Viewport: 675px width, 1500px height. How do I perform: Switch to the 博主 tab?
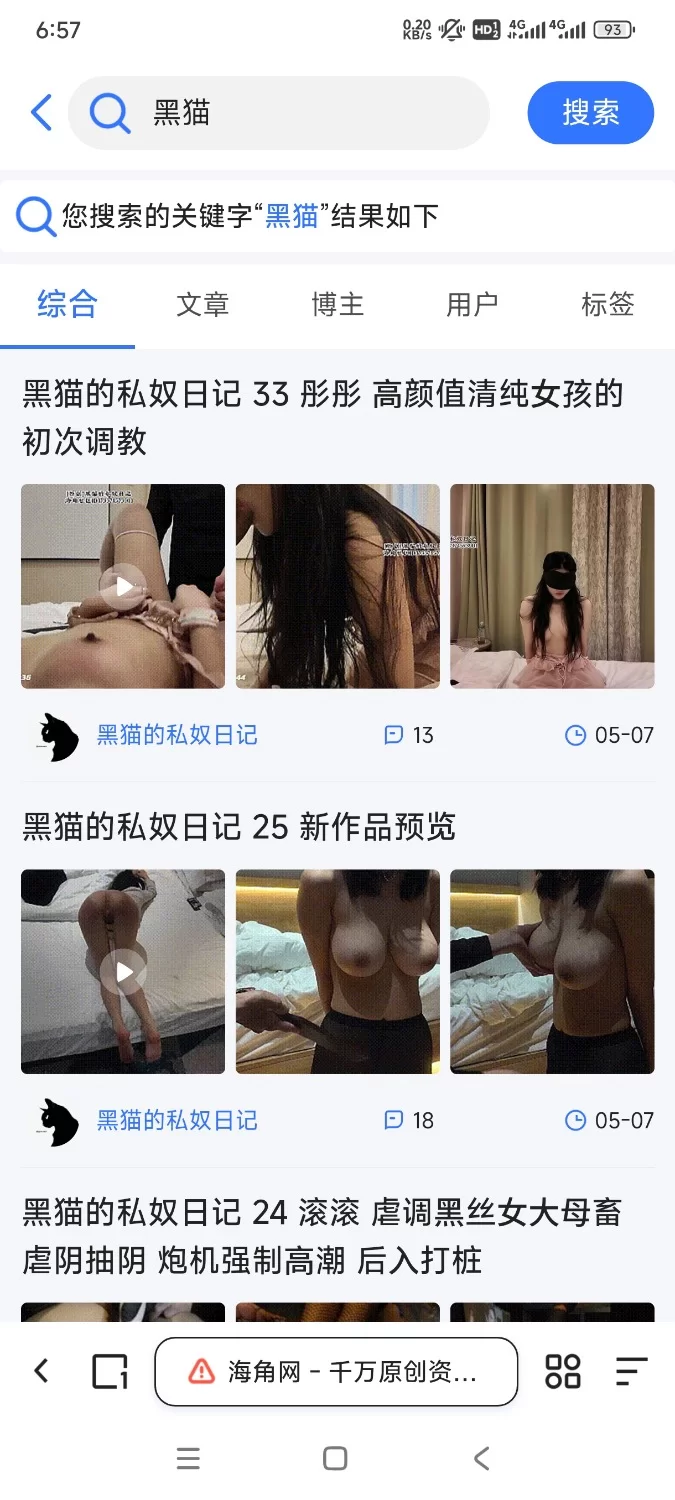[x=337, y=304]
